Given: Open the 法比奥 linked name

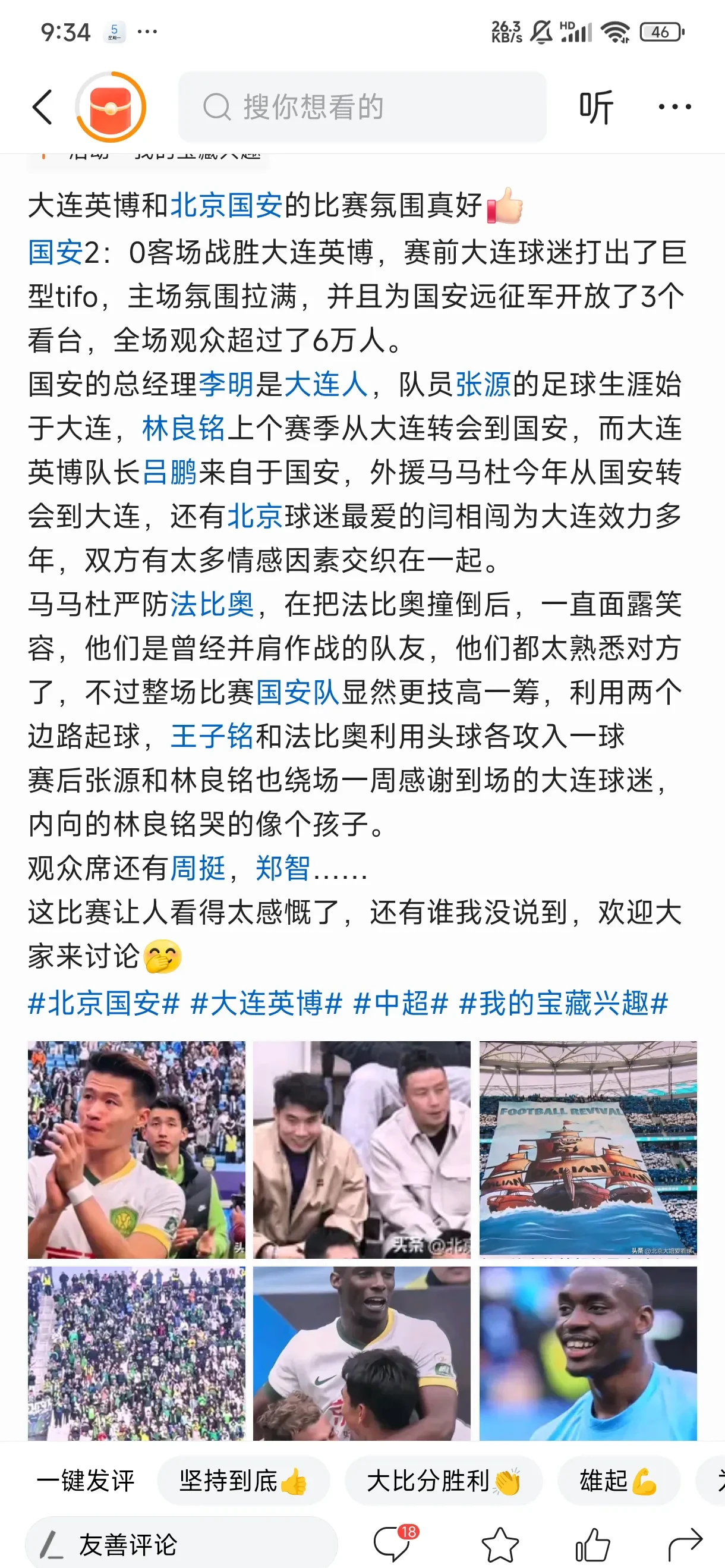Looking at the screenshot, I should pyautogui.click(x=212, y=604).
